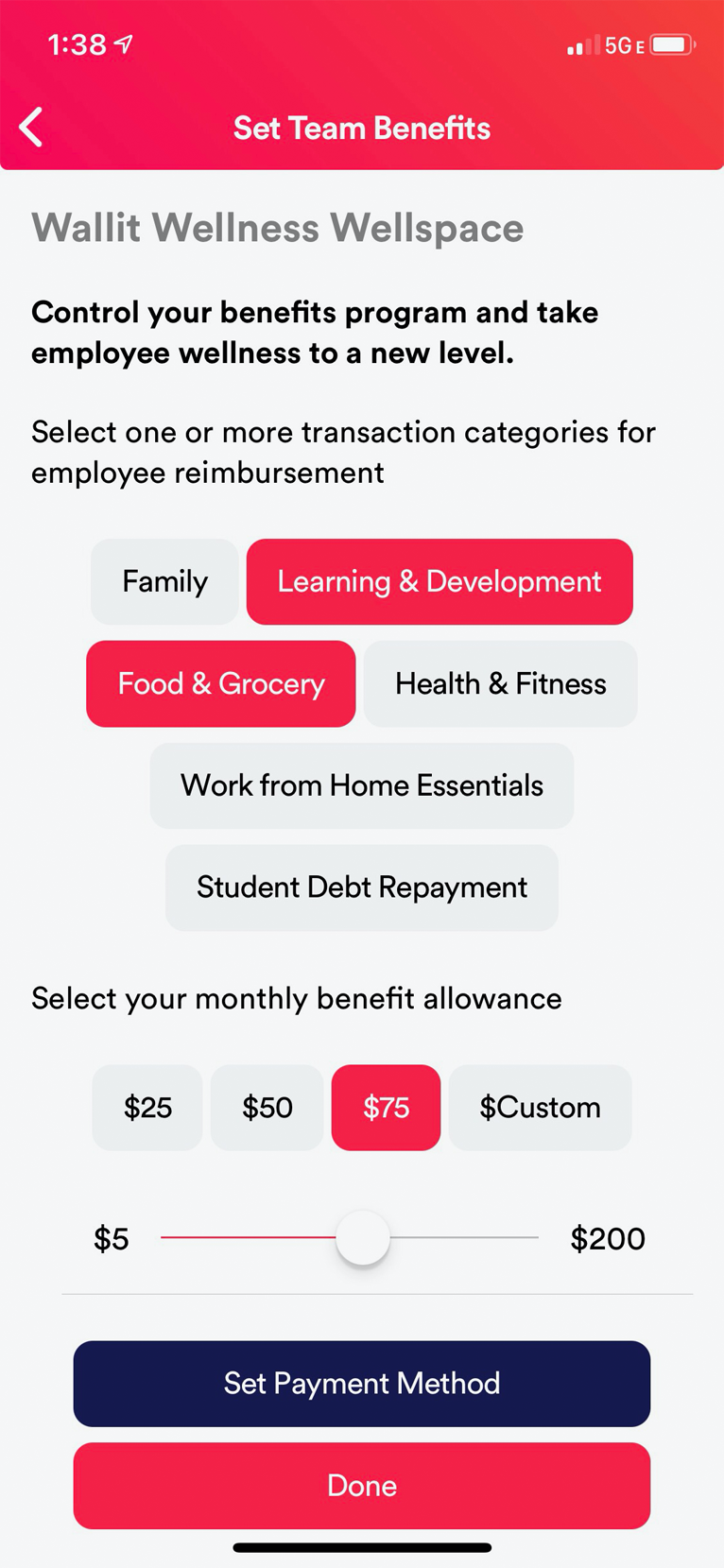Viewport: 724px width, 1568px height.
Task: Open Set Payment Method
Action: pyautogui.click(x=362, y=1384)
